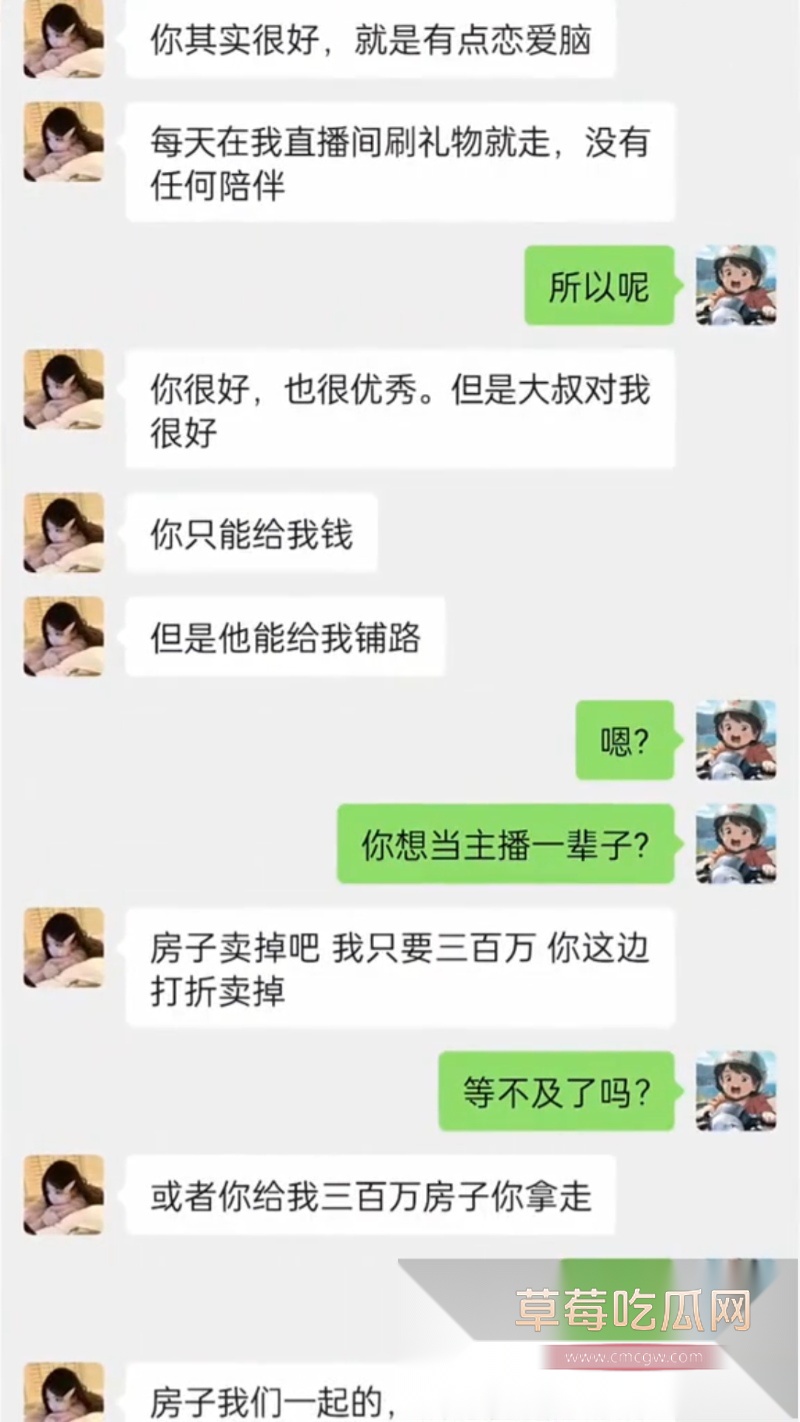
Task: Select the '所以呢' green message bubble
Action: click(599, 287)
